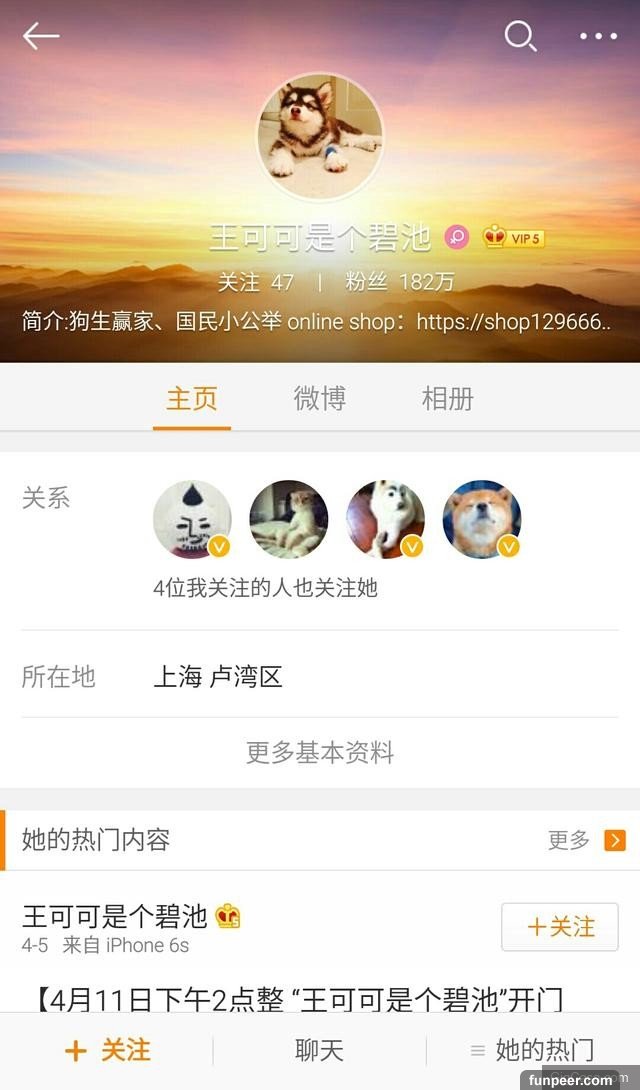Follow the user from the bottom bar
Viewport: 640px width, 1090px height.
pos(107,1050)
